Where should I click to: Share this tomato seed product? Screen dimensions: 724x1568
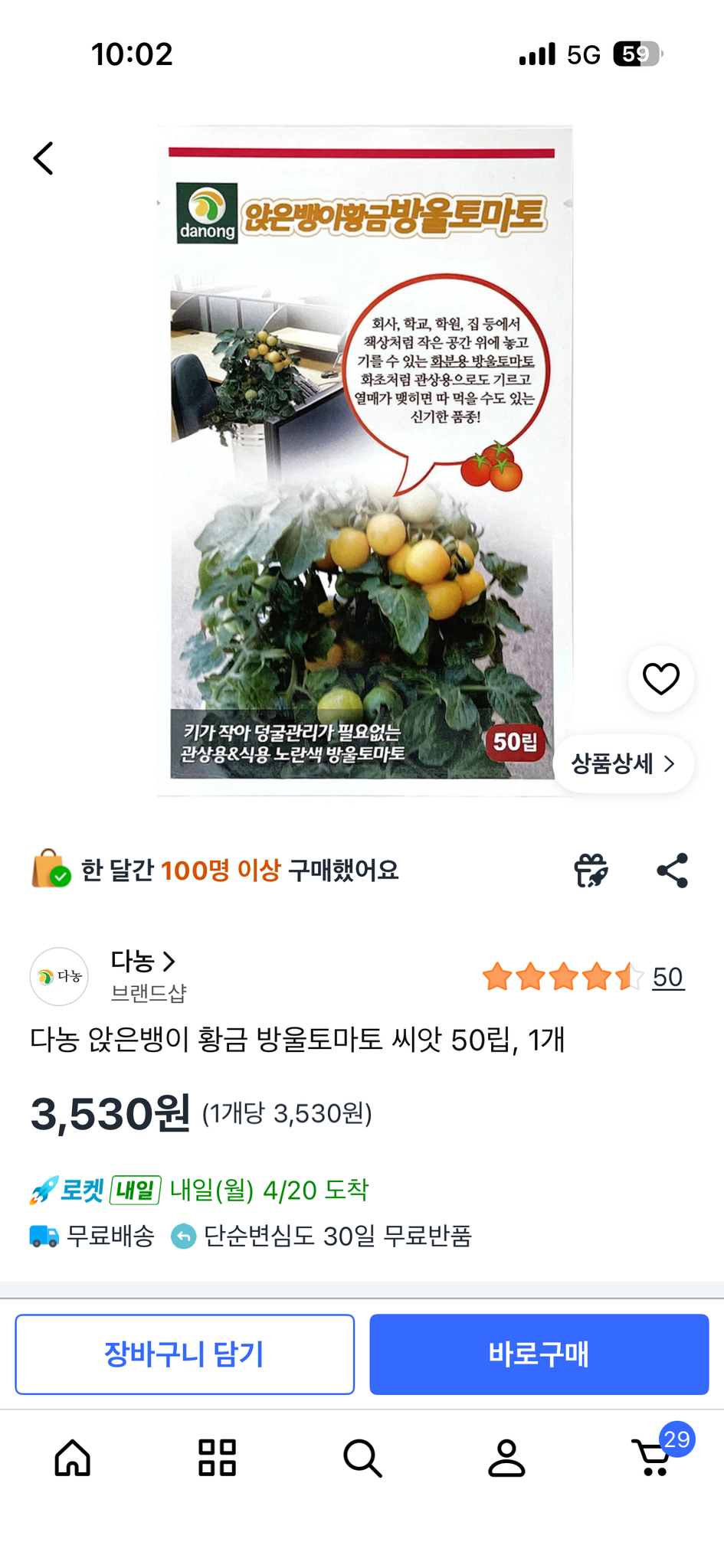coord(672,871)
